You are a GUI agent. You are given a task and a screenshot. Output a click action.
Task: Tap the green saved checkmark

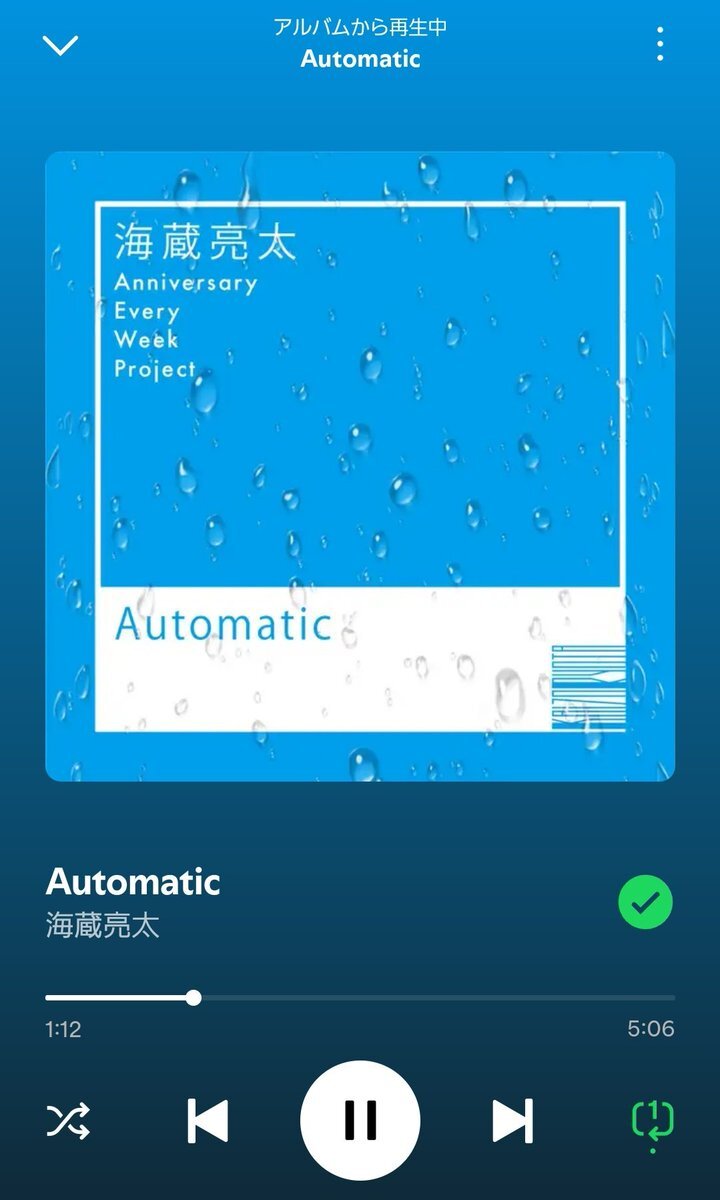pyautogui.click(x=645, y=903)
